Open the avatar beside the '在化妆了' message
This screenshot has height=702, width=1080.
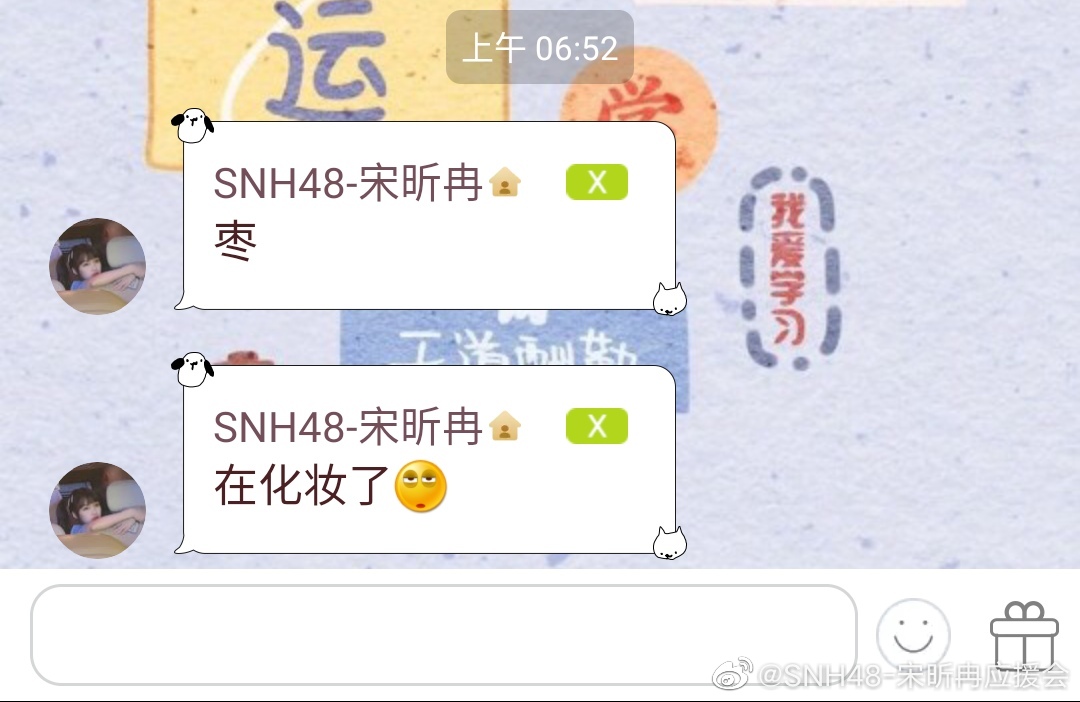click(x=98, y=510)
